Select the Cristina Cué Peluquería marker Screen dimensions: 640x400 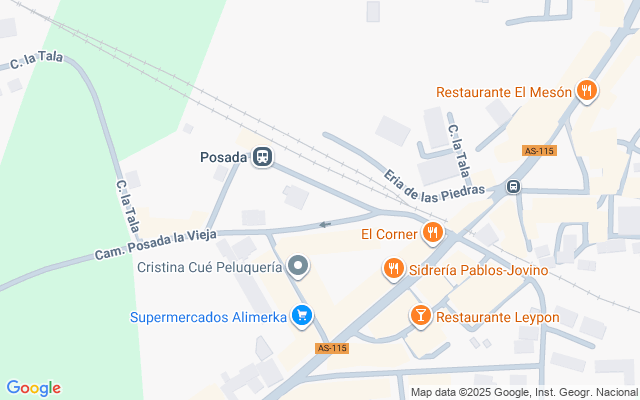(298, 266)
